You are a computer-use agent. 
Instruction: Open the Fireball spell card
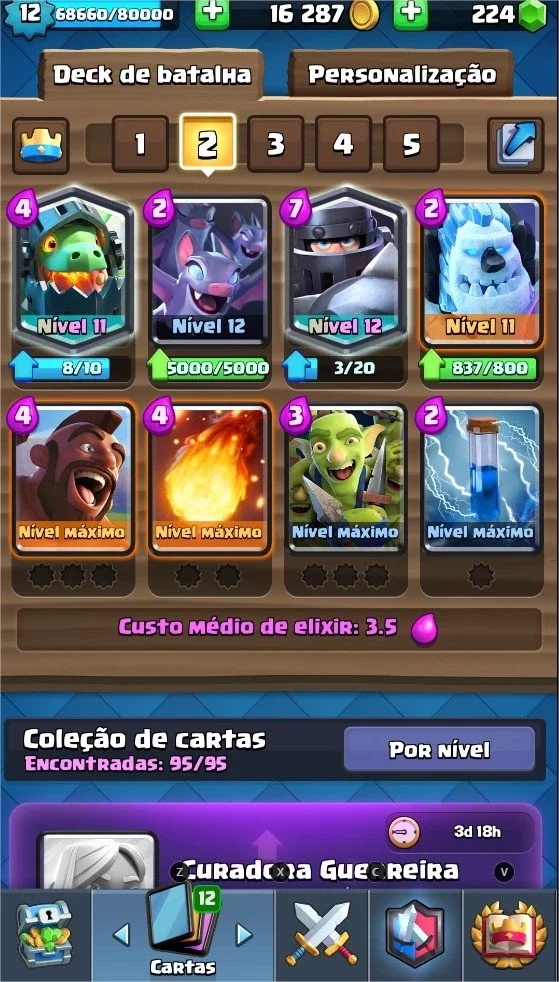click(209, 477)
